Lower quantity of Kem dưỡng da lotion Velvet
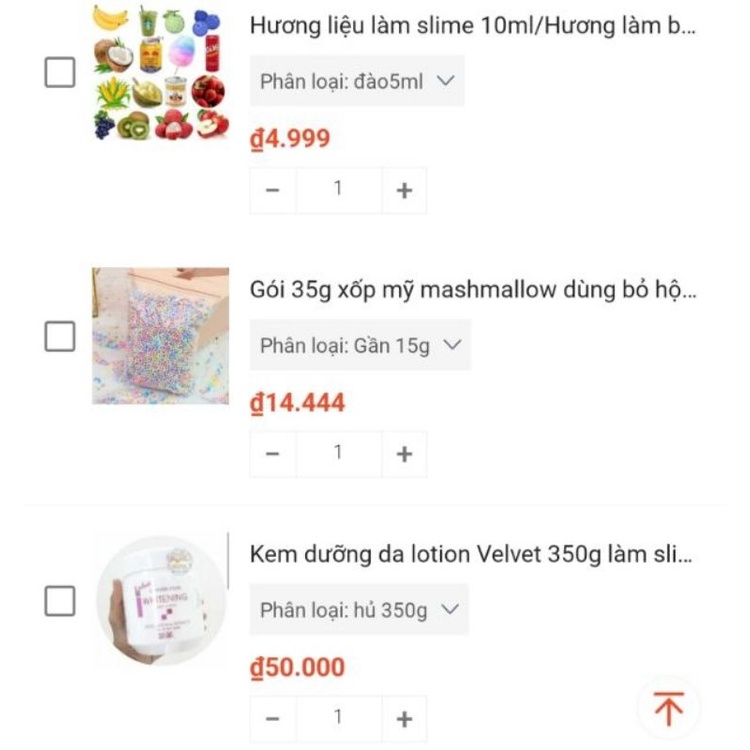This screenshot has width=750, height=750. pyautogui.click(x=273, y=718)
